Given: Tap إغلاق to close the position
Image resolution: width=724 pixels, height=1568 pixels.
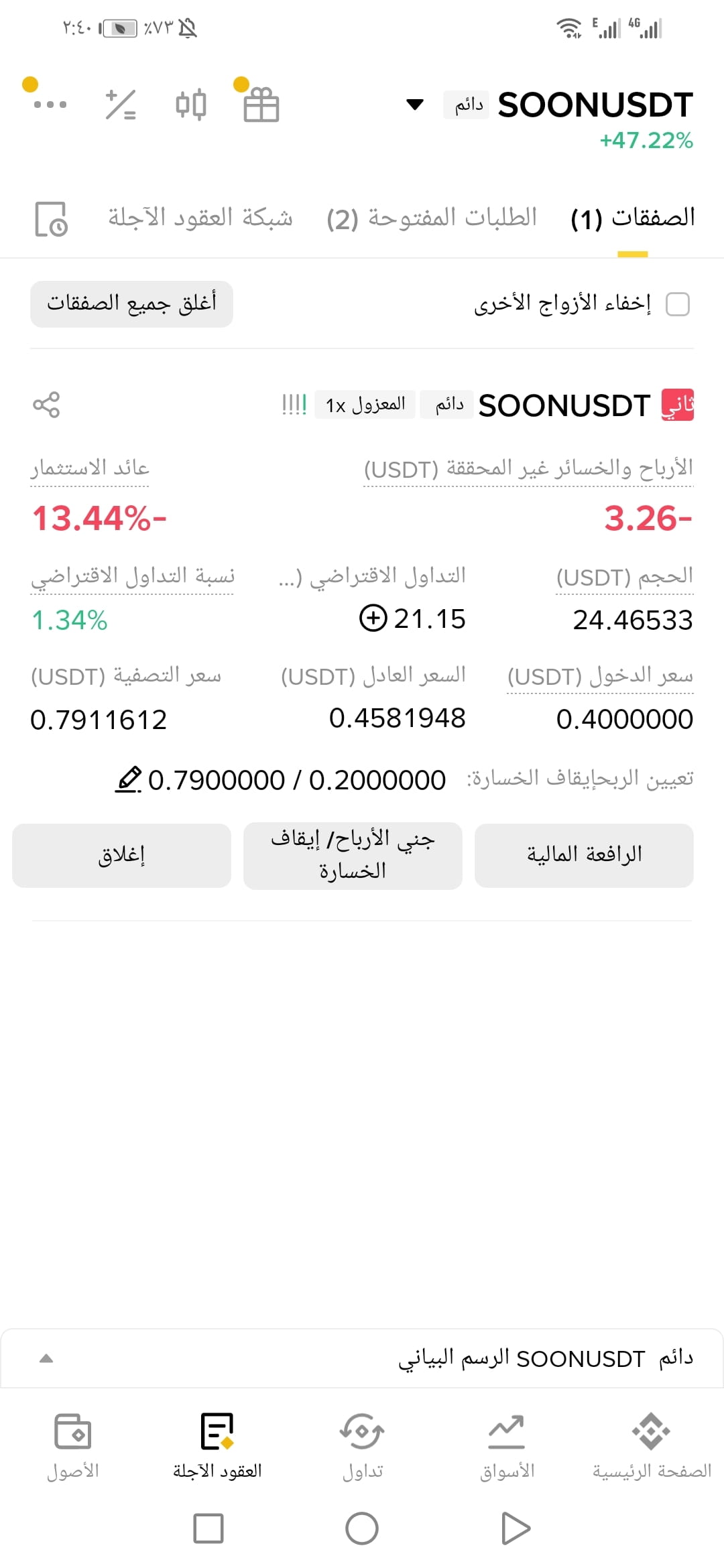Looking at the screenshot, I should pos(121,856).
